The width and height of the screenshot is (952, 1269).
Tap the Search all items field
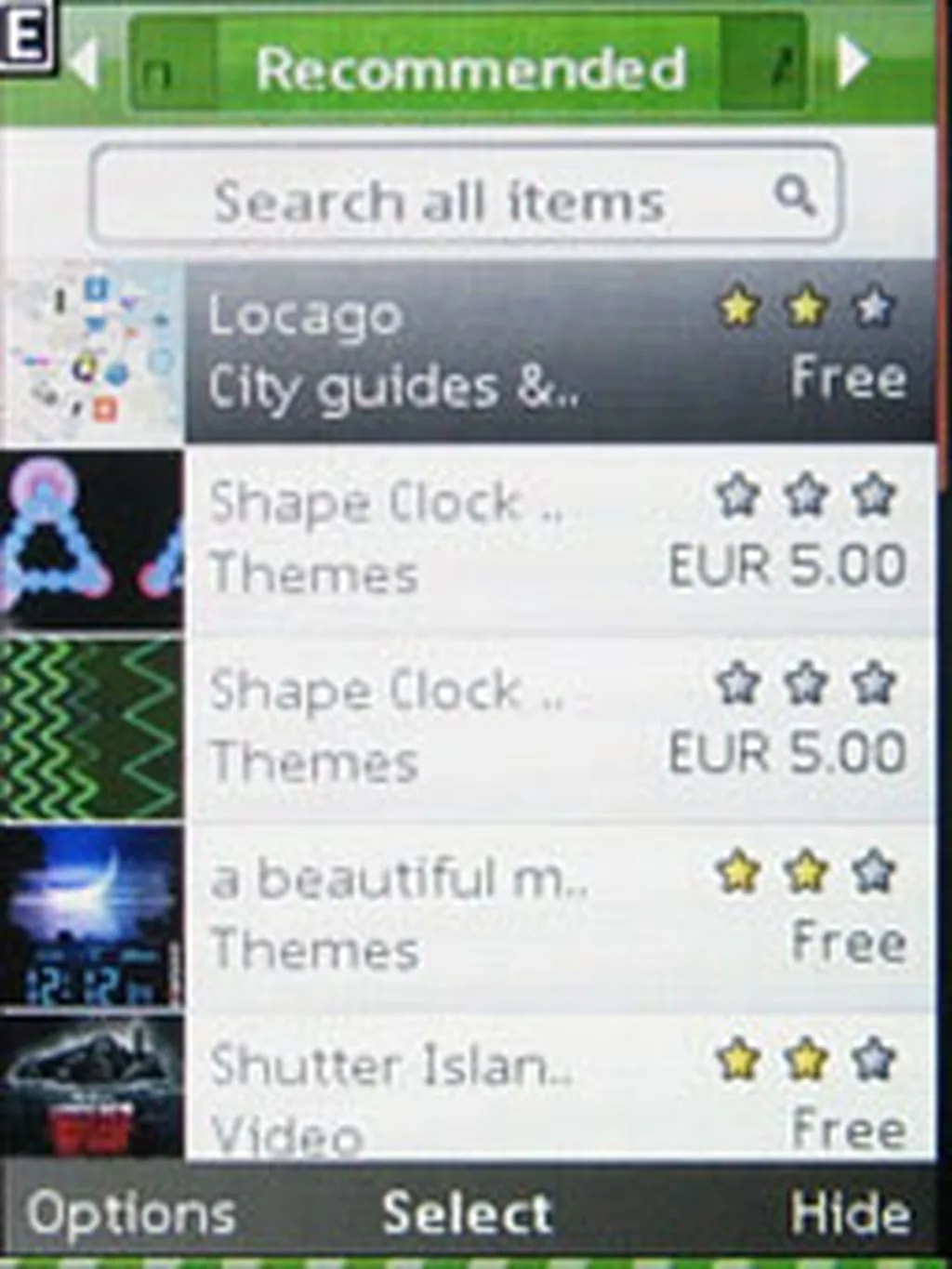pyautogui.click(x=465, y=197)
